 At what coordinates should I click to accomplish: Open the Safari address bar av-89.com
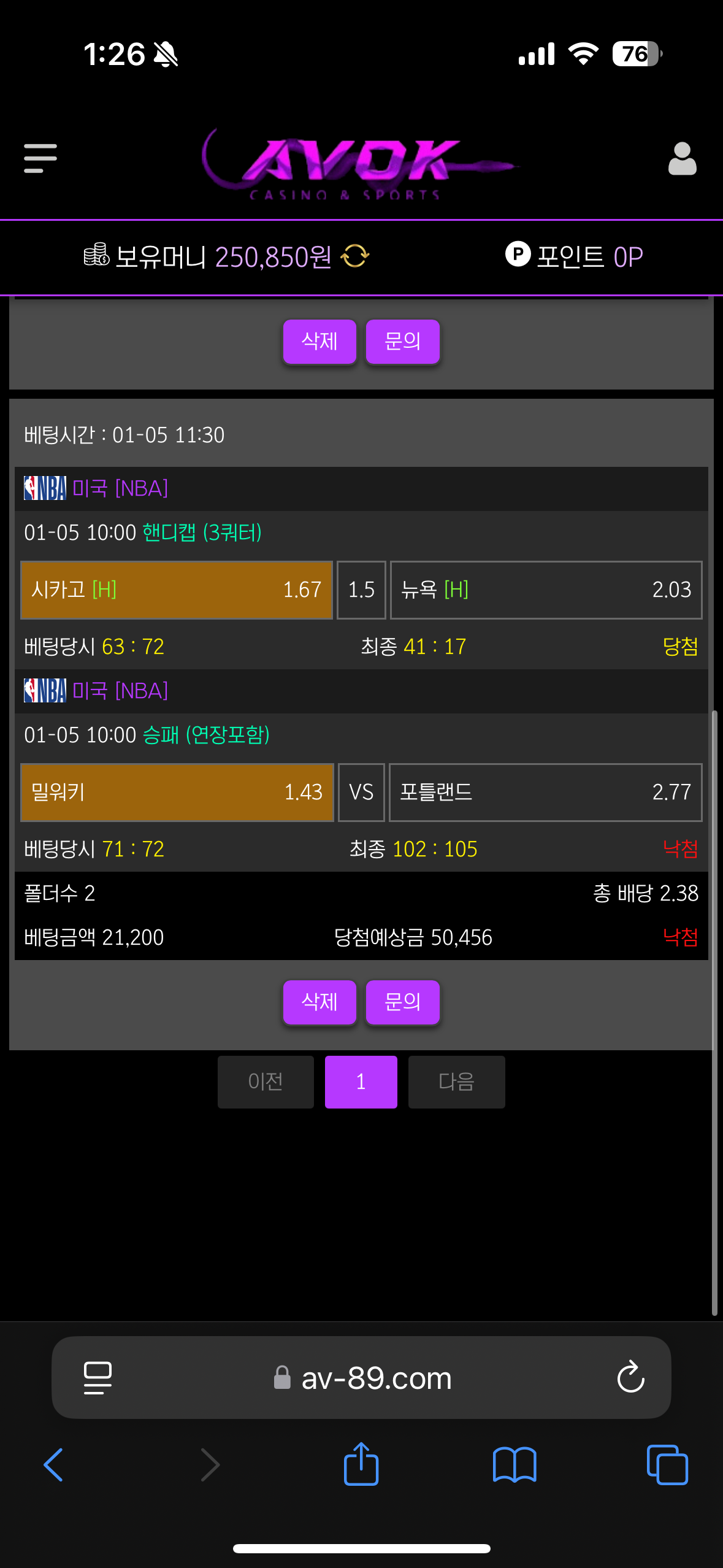[x=375, y=1378]
